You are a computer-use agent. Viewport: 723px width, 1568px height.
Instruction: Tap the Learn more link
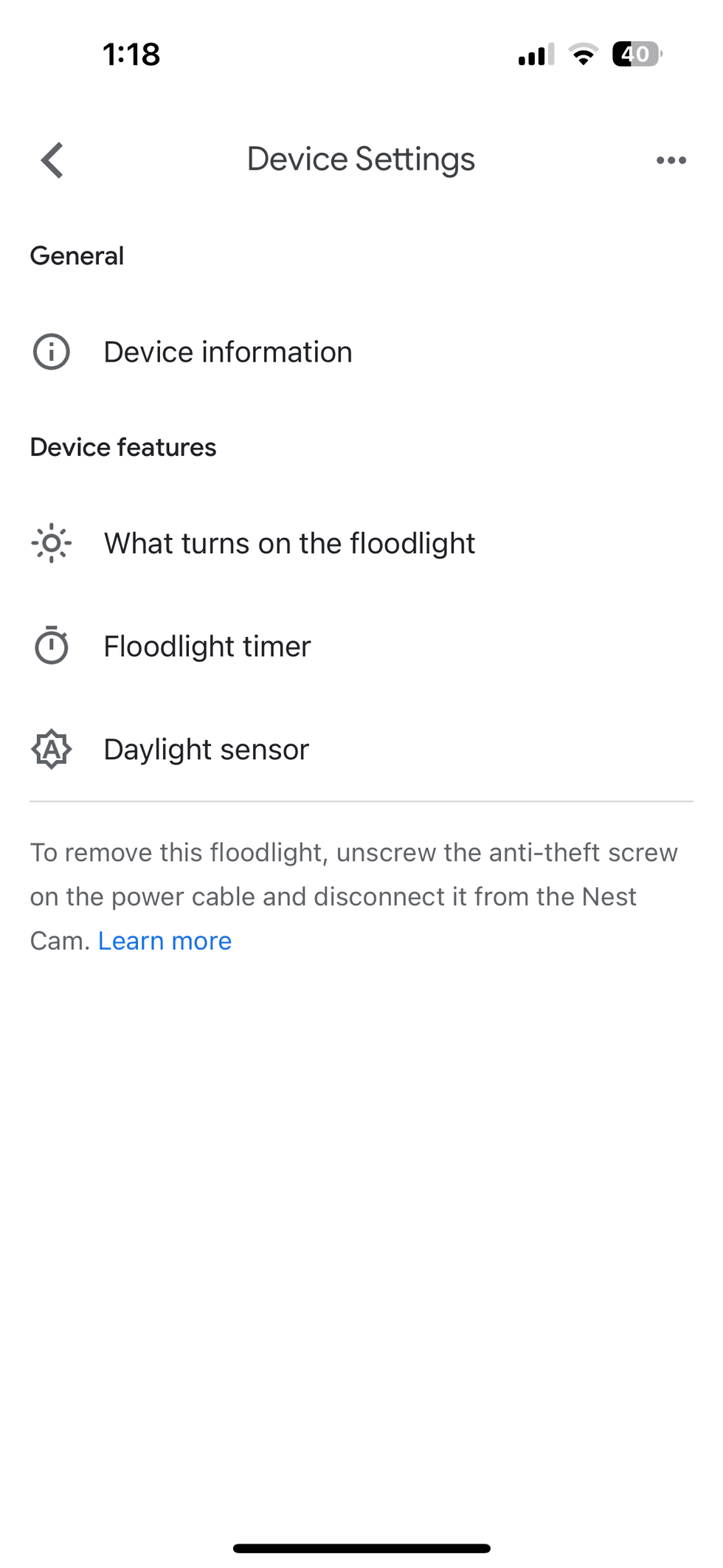coord(165,940)
